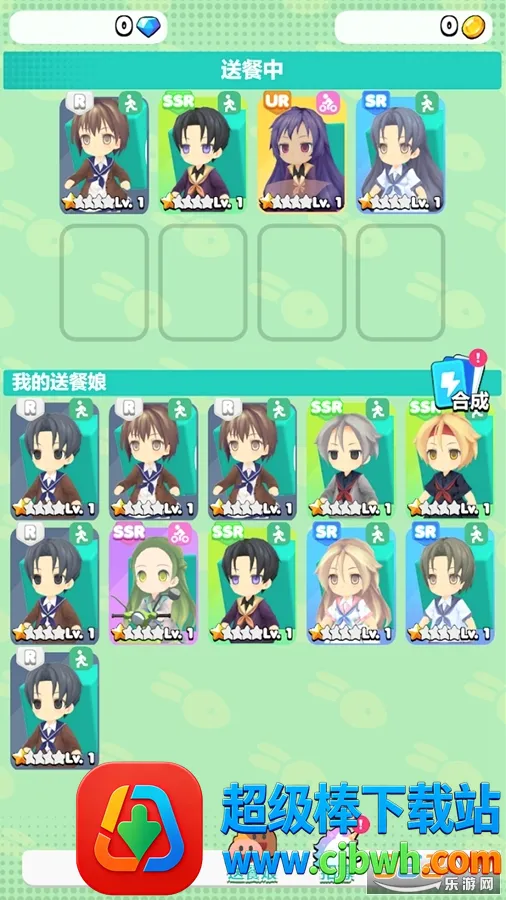Tap the SSR black-haired card in 送餐中

point(203,152)
